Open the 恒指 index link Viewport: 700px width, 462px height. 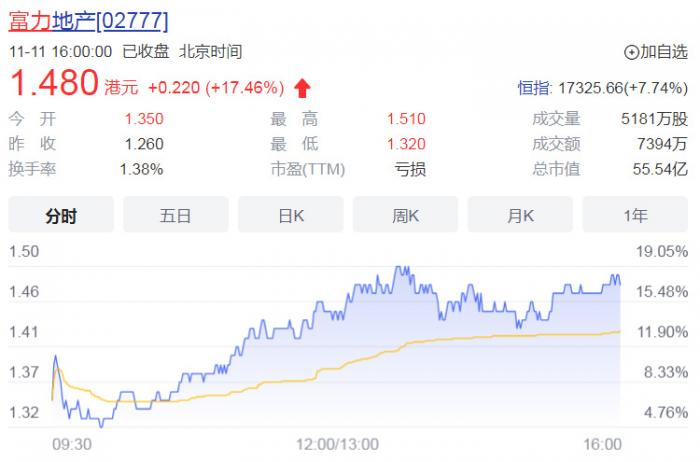tap(532, 88)
